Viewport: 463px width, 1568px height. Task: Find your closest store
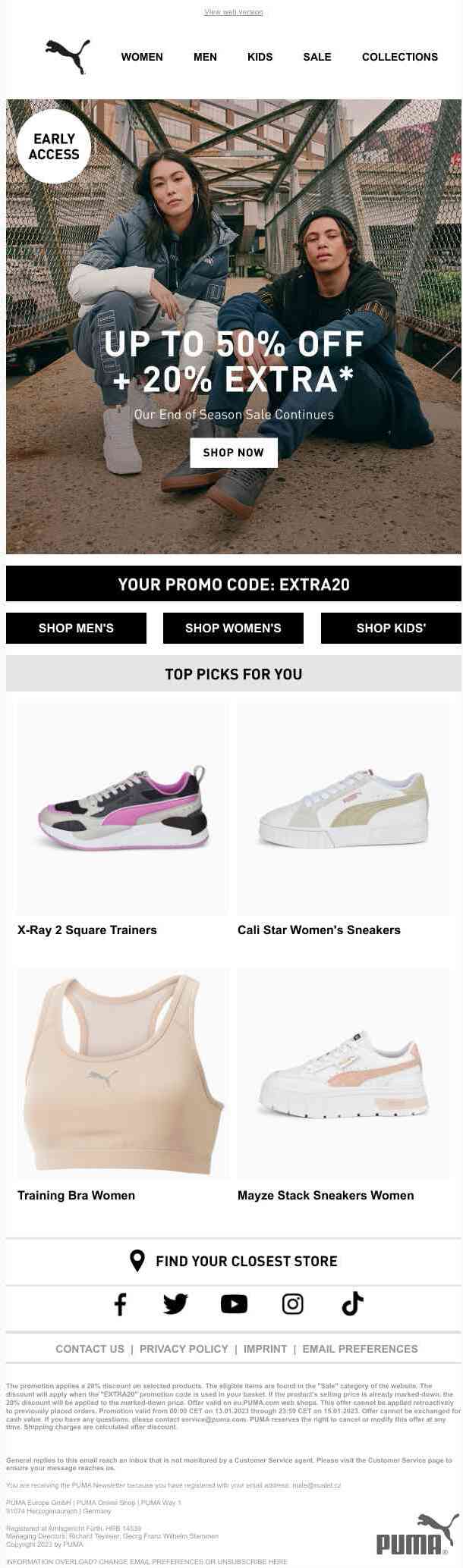coord(234,1261)
